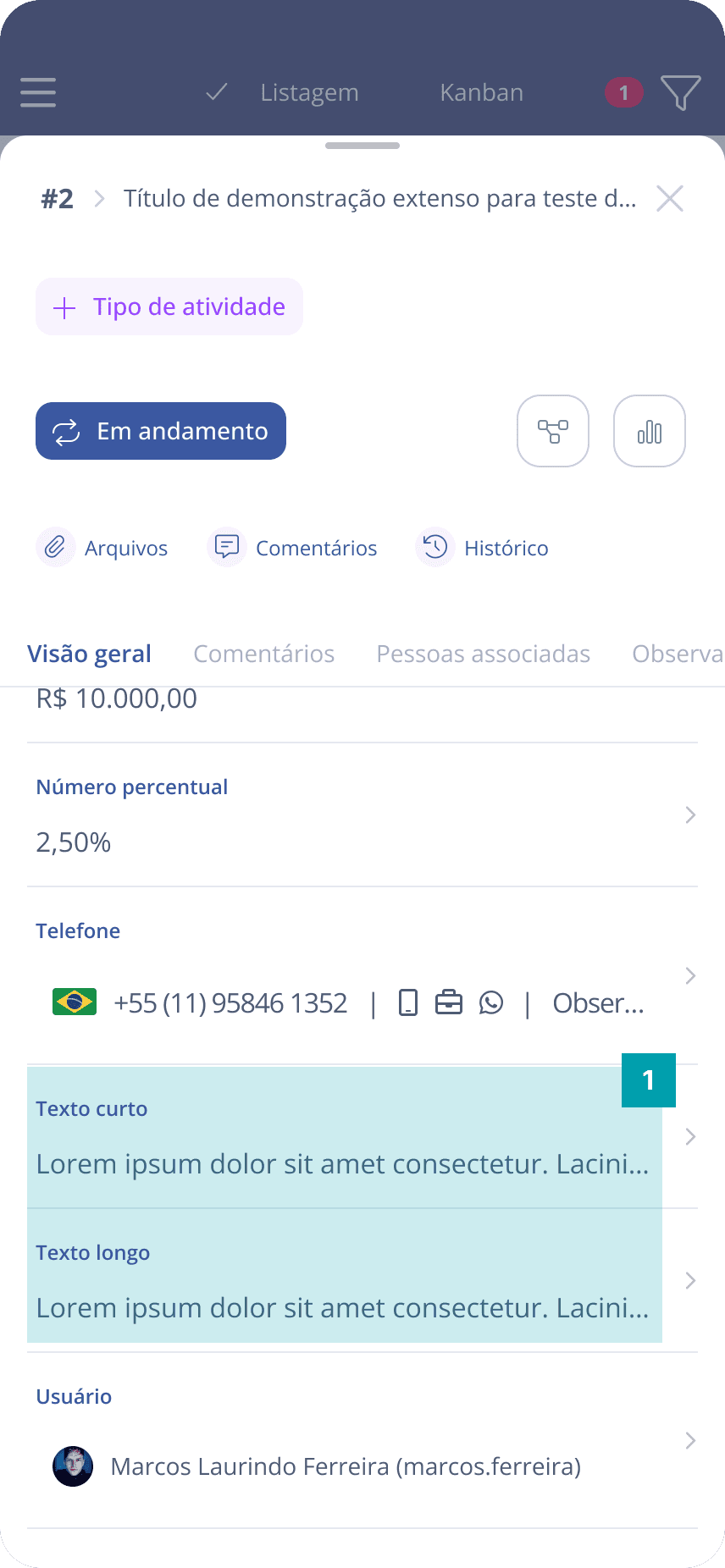Image resolution: width=725 pixels, height=1568 pixels.
Task: Open filters via the funnel icon
Action: [682, 92]
